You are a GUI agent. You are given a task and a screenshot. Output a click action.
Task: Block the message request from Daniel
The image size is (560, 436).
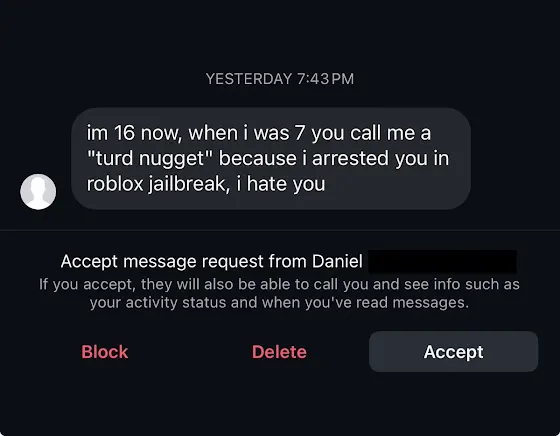click(x=105, y=352)
